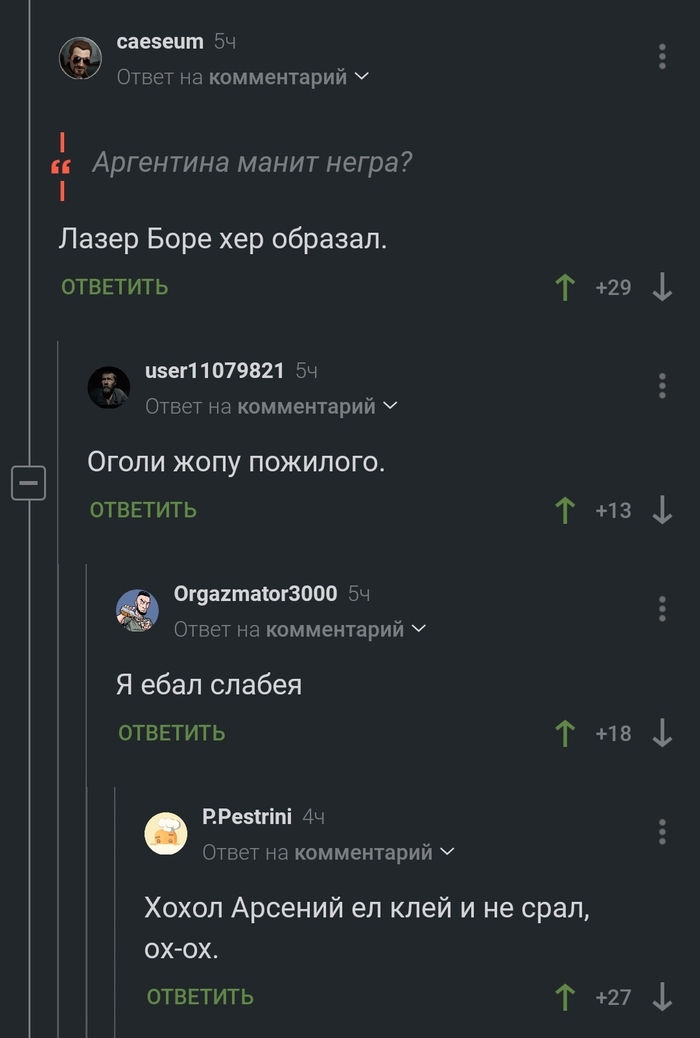Viewport: 700px width, 1038px height.
Task: Open P.Pestrini's profile avatar
Action: 166,832
